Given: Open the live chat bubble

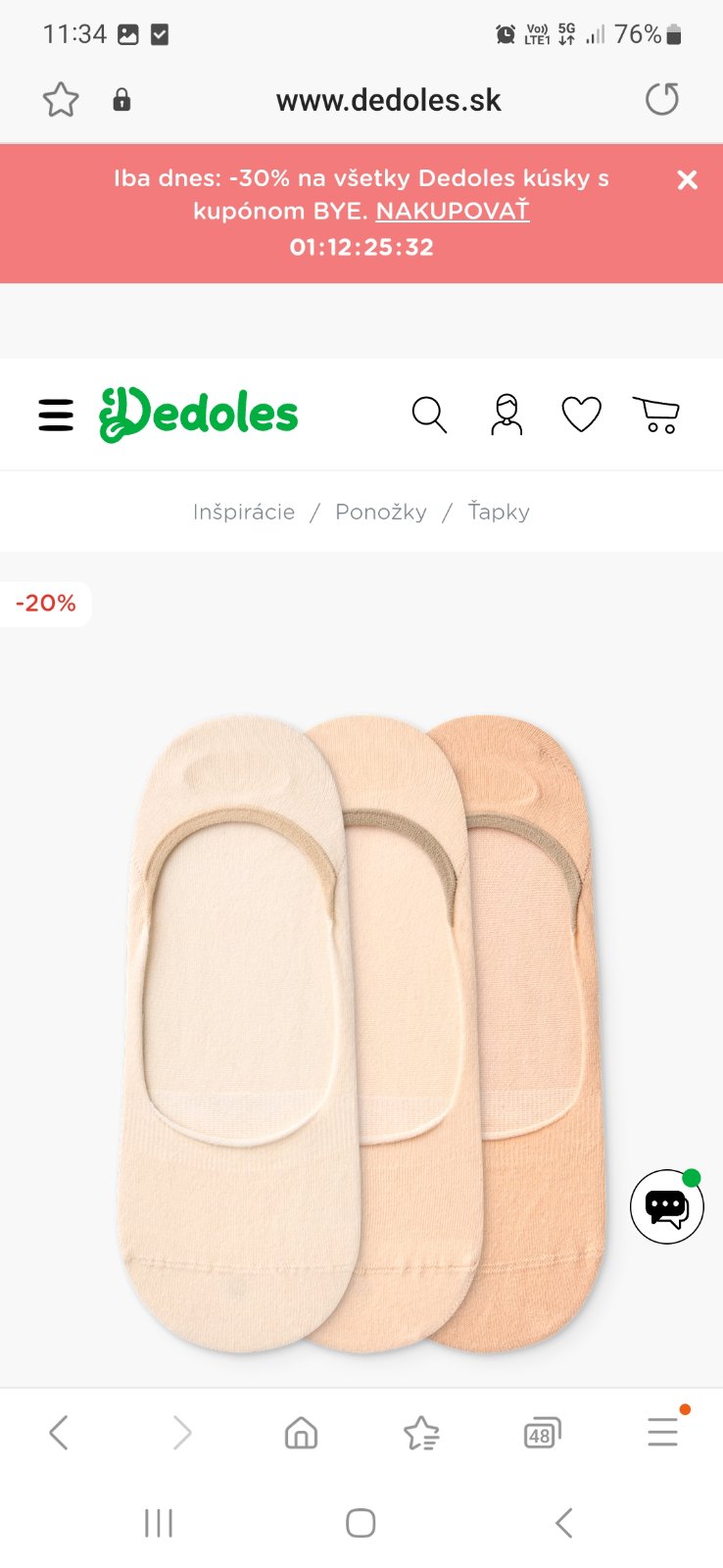Looking at the screenshot, I should coord(667,1206).
